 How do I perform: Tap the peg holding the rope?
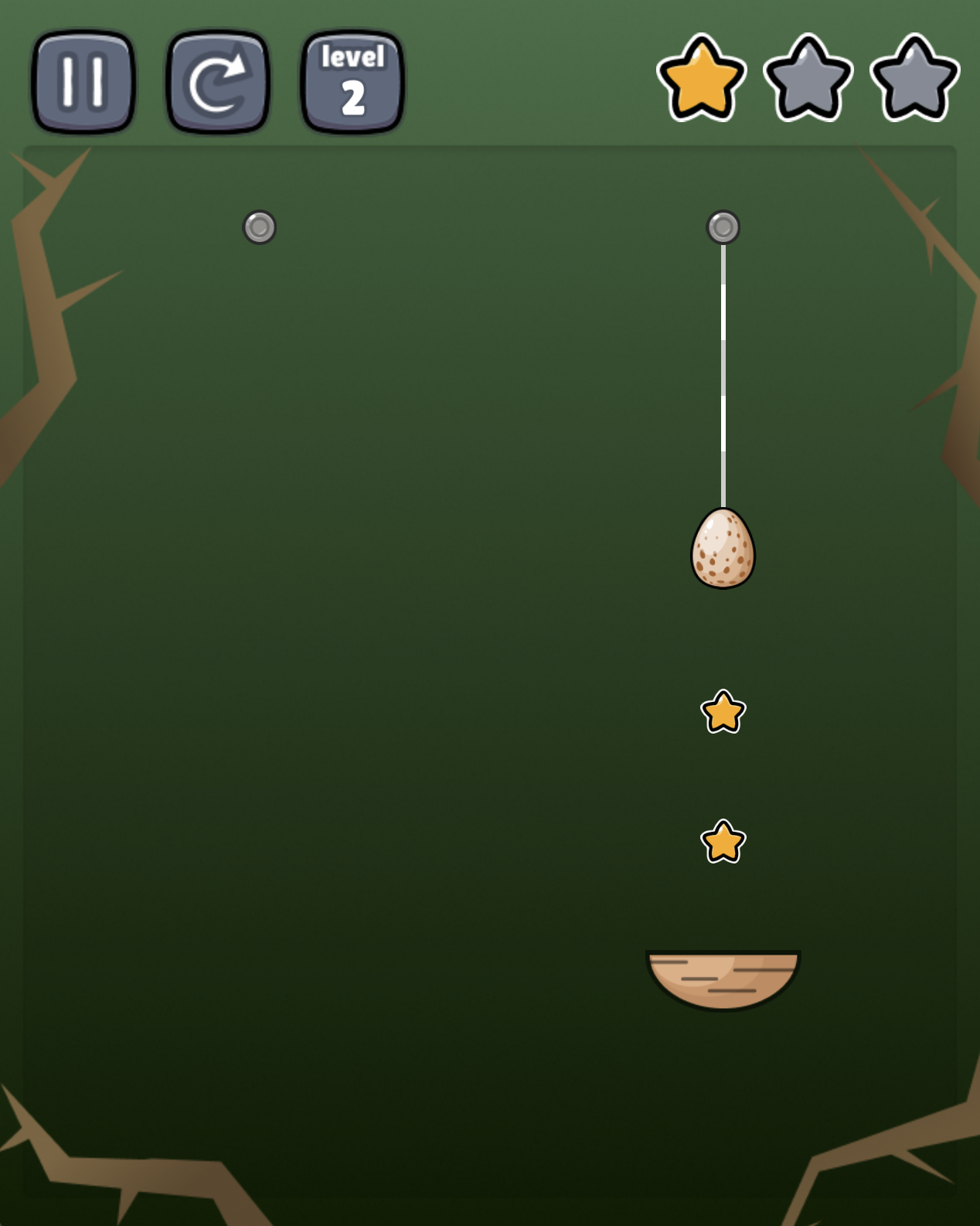[723, 227]
